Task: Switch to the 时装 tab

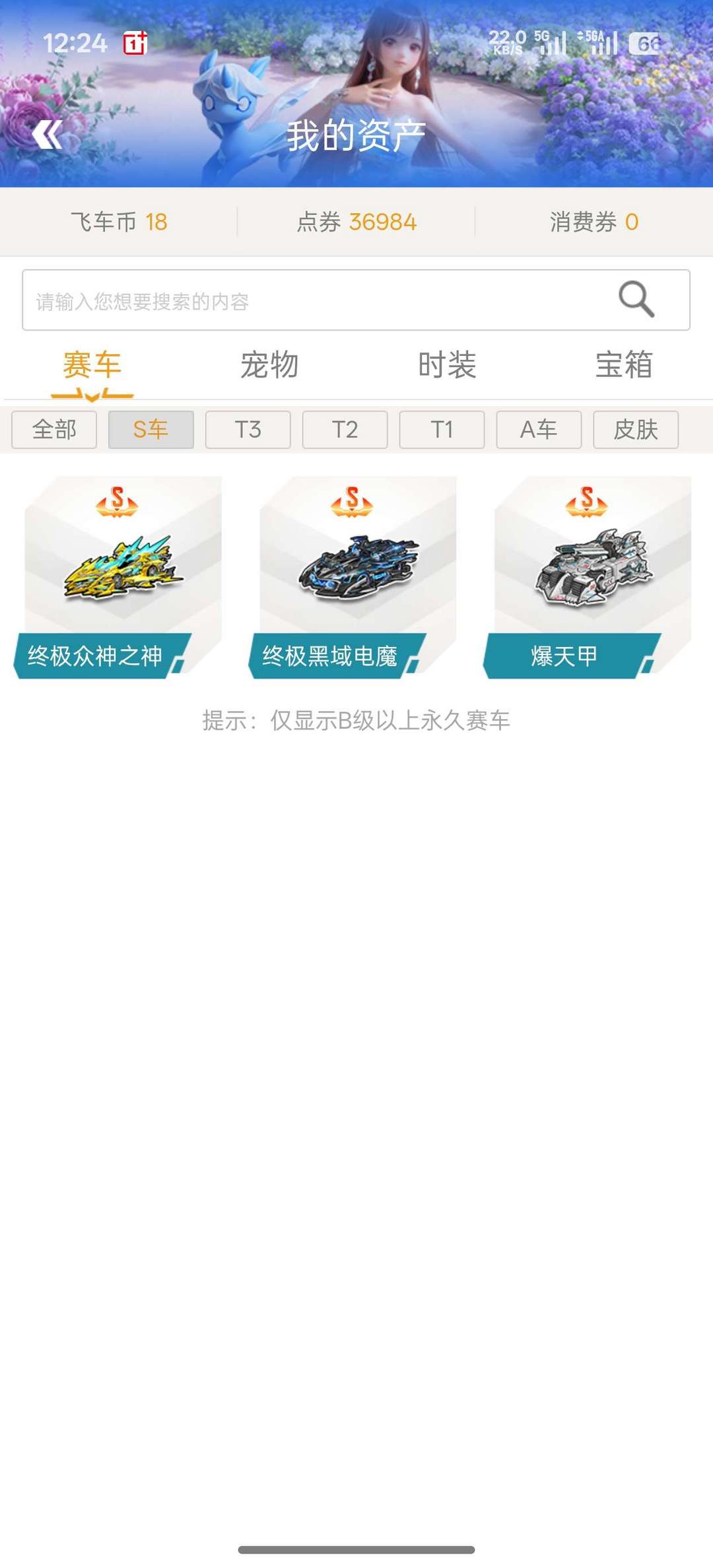Action: click(447, 365)
